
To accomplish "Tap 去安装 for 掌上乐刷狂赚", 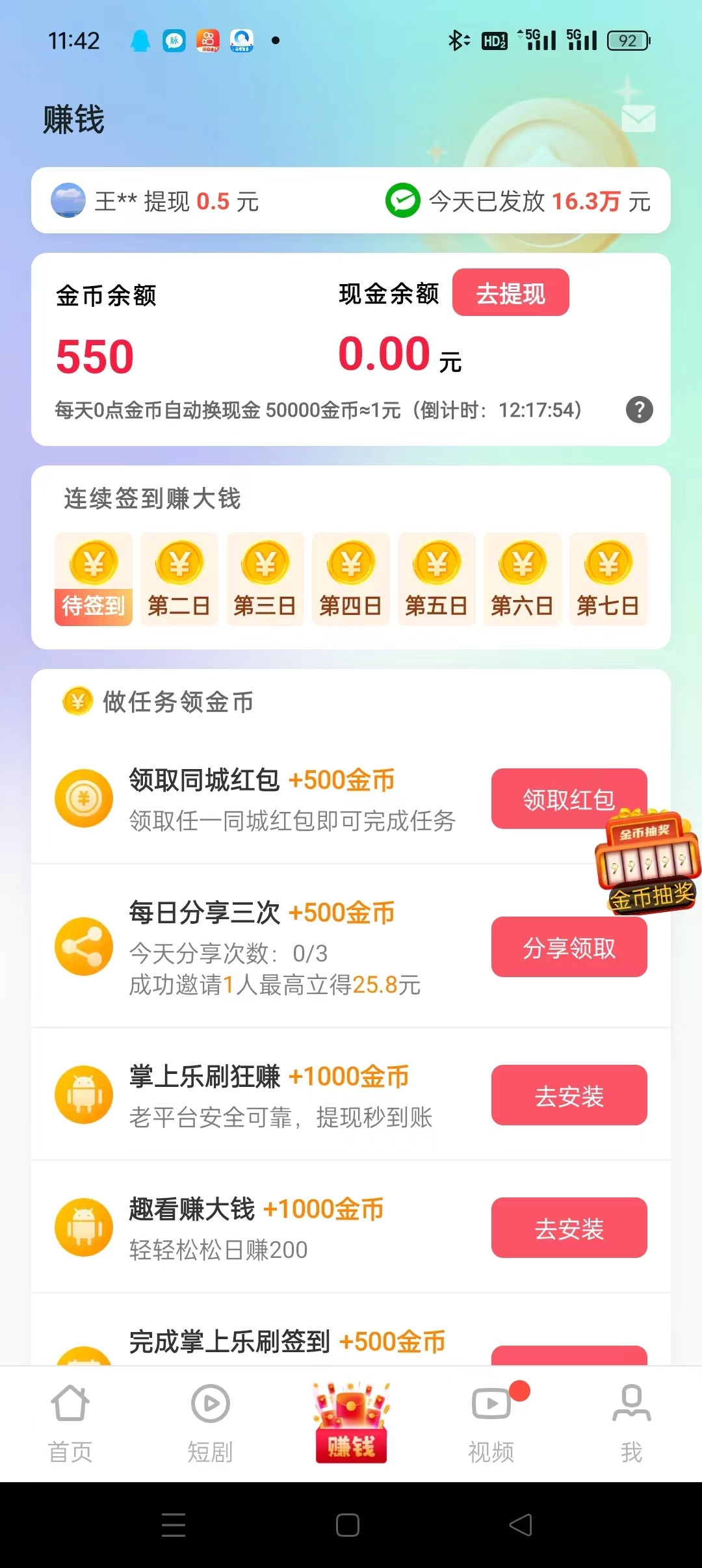I will point(569,1095).
